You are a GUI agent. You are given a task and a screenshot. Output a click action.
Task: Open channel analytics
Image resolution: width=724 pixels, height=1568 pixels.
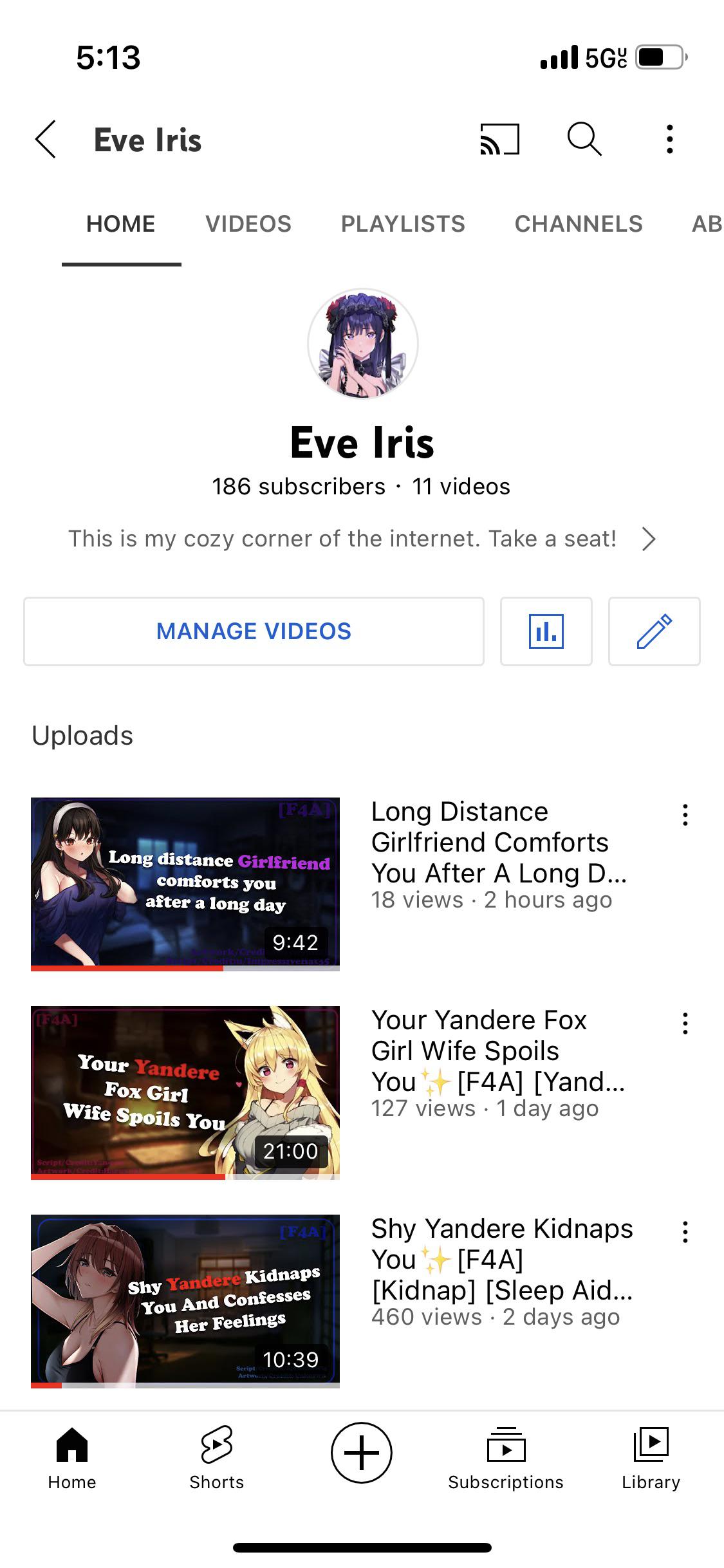click(x=546, y=631)
